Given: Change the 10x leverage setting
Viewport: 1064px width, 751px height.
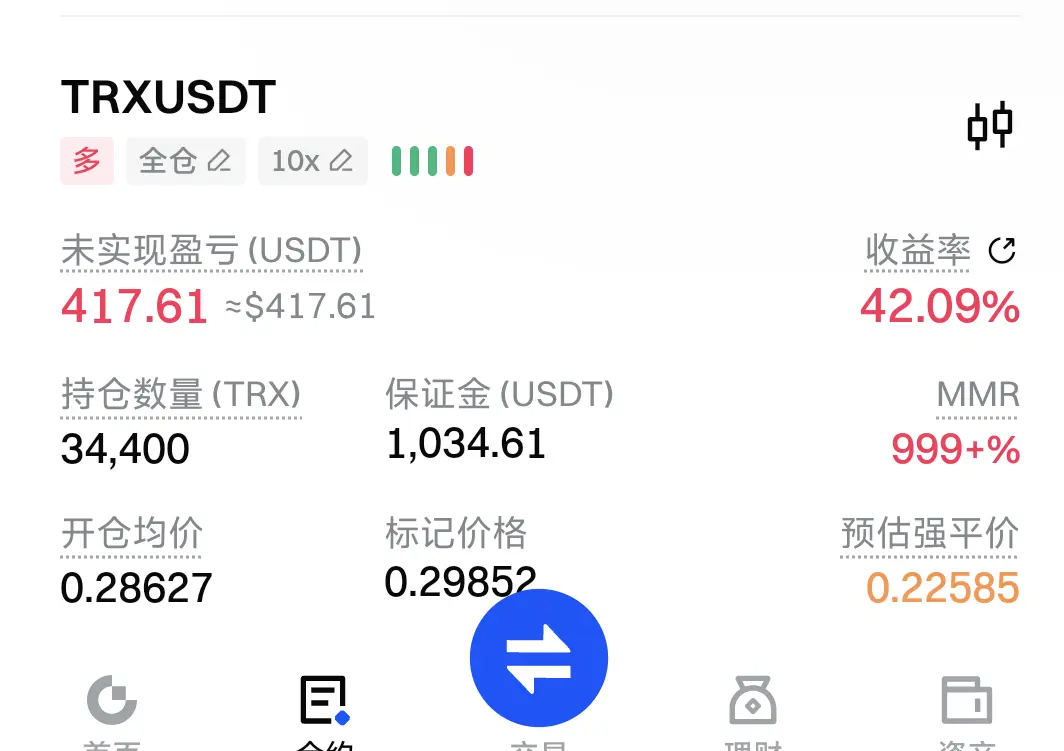Looking at the screenshot, I should [x=312, y=161].
